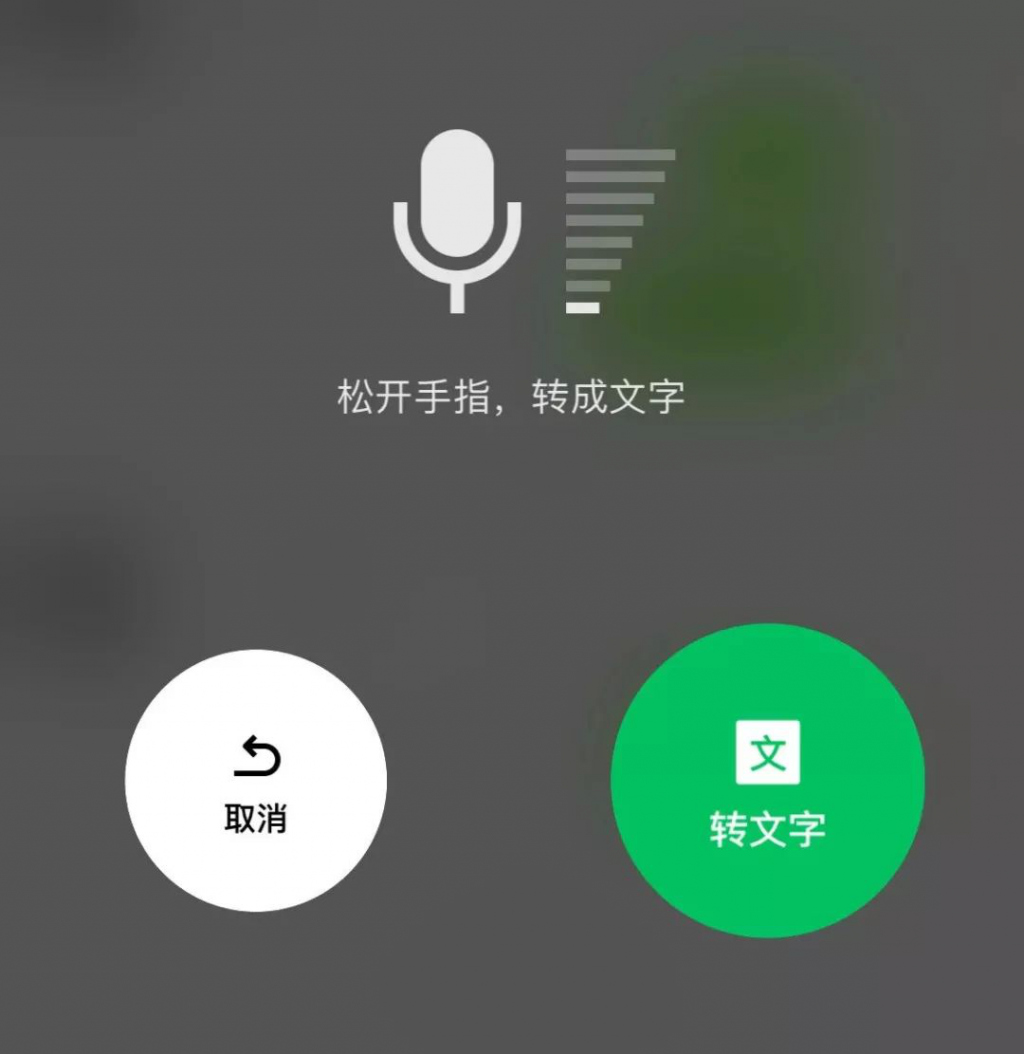Select the green 转文字 button
The image size is (1024, 1054).
pos(767,781)
